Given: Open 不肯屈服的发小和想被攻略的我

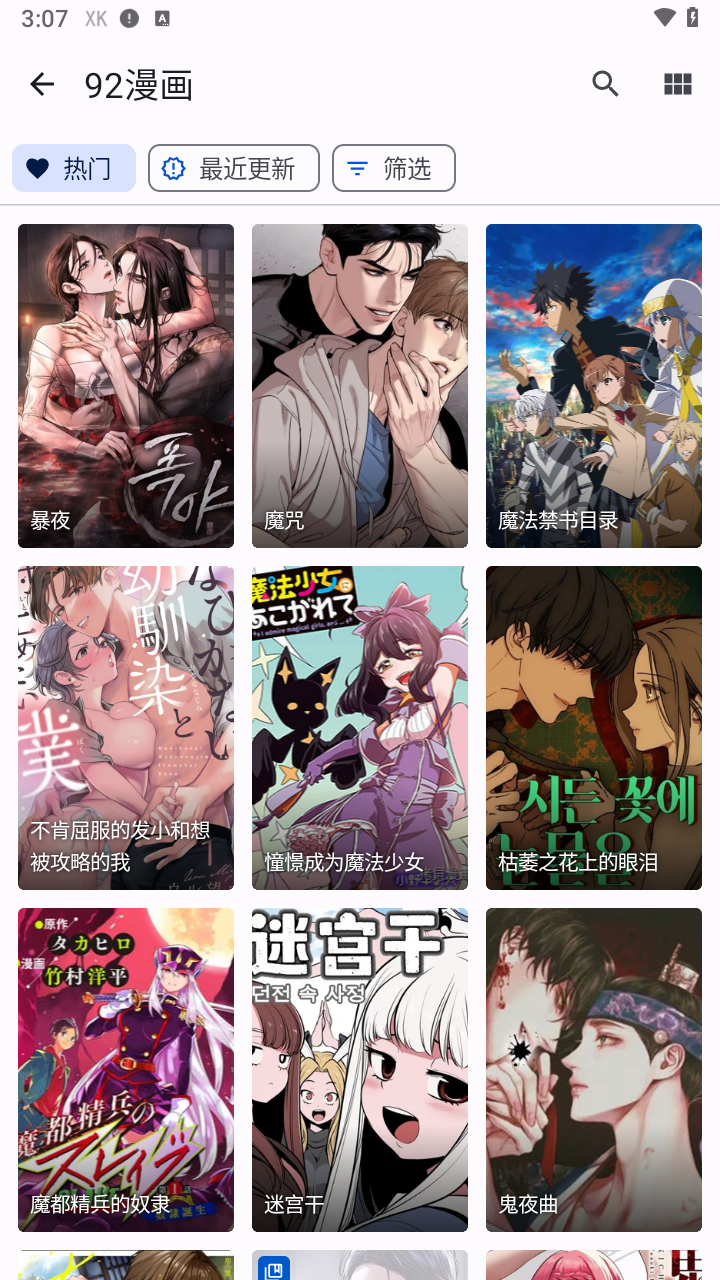Looking at the screenshot, I should pos(126,727).
